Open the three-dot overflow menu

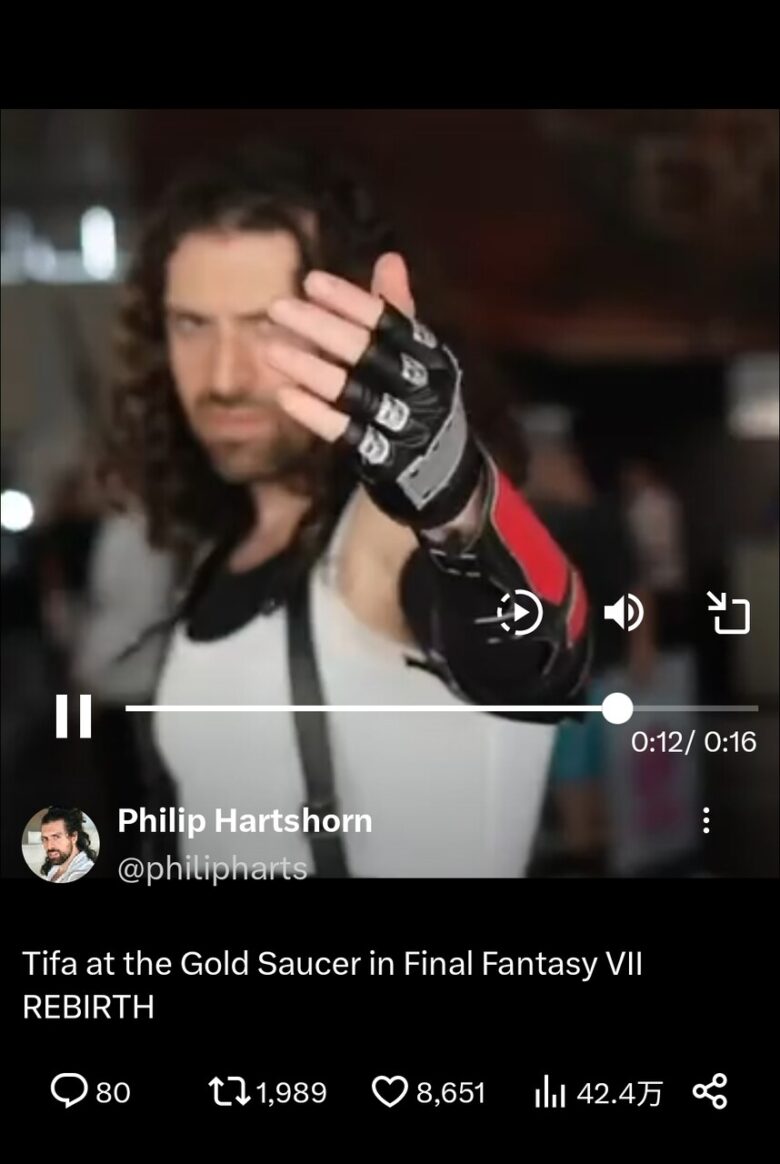tap(706, 821)
